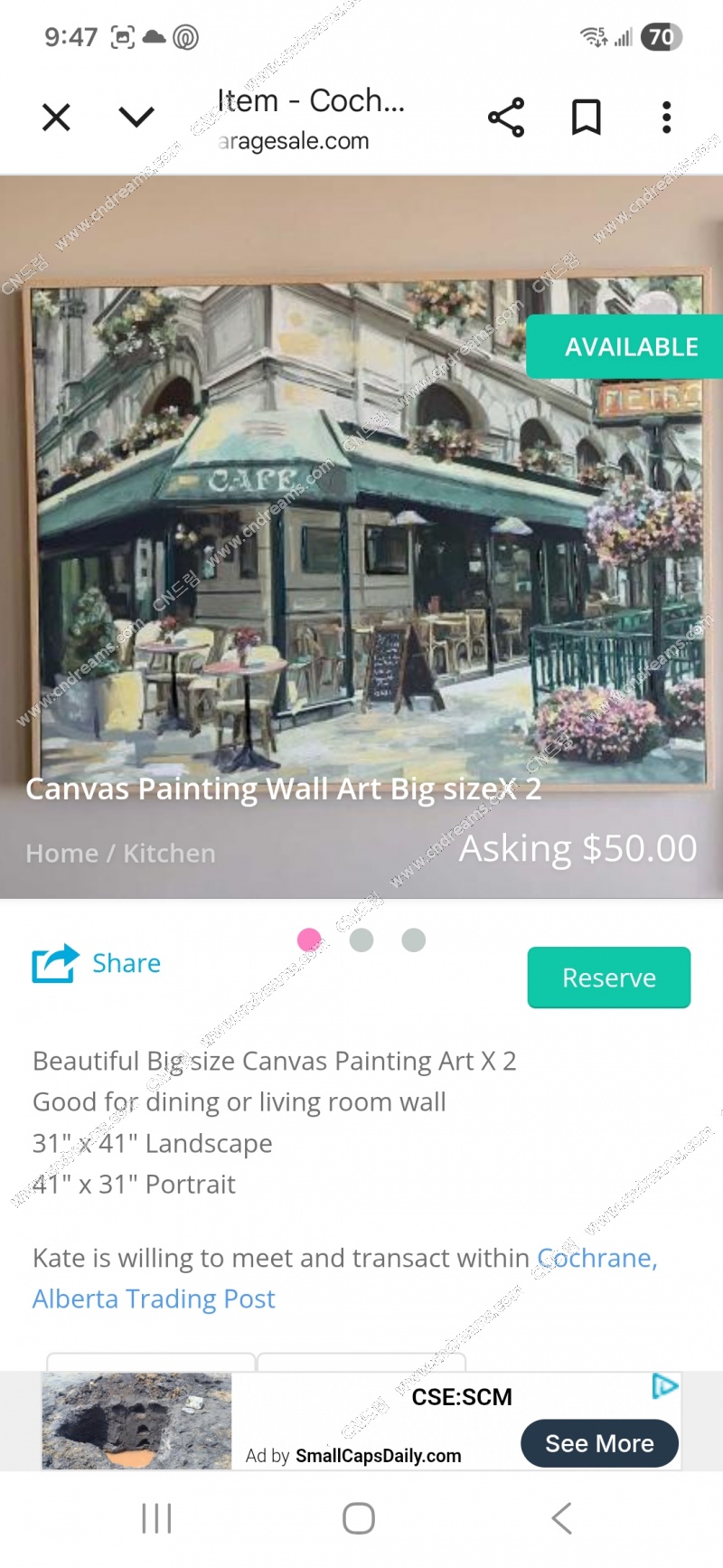The image size is (723, 1568).
Task: Open recent apps from navigation bar
Action: pos(156,1518)
